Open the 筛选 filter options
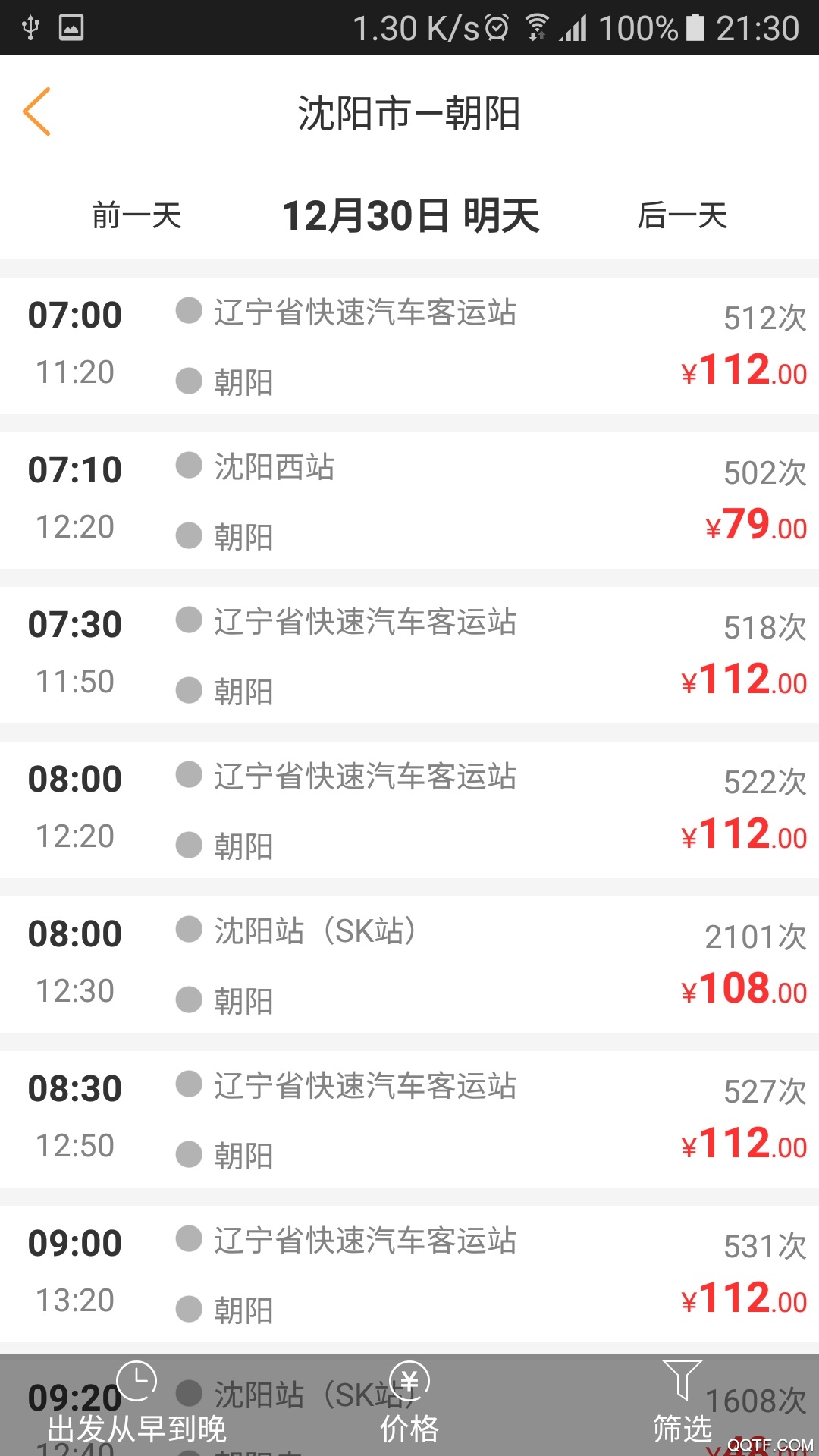 pos(682,1404)
